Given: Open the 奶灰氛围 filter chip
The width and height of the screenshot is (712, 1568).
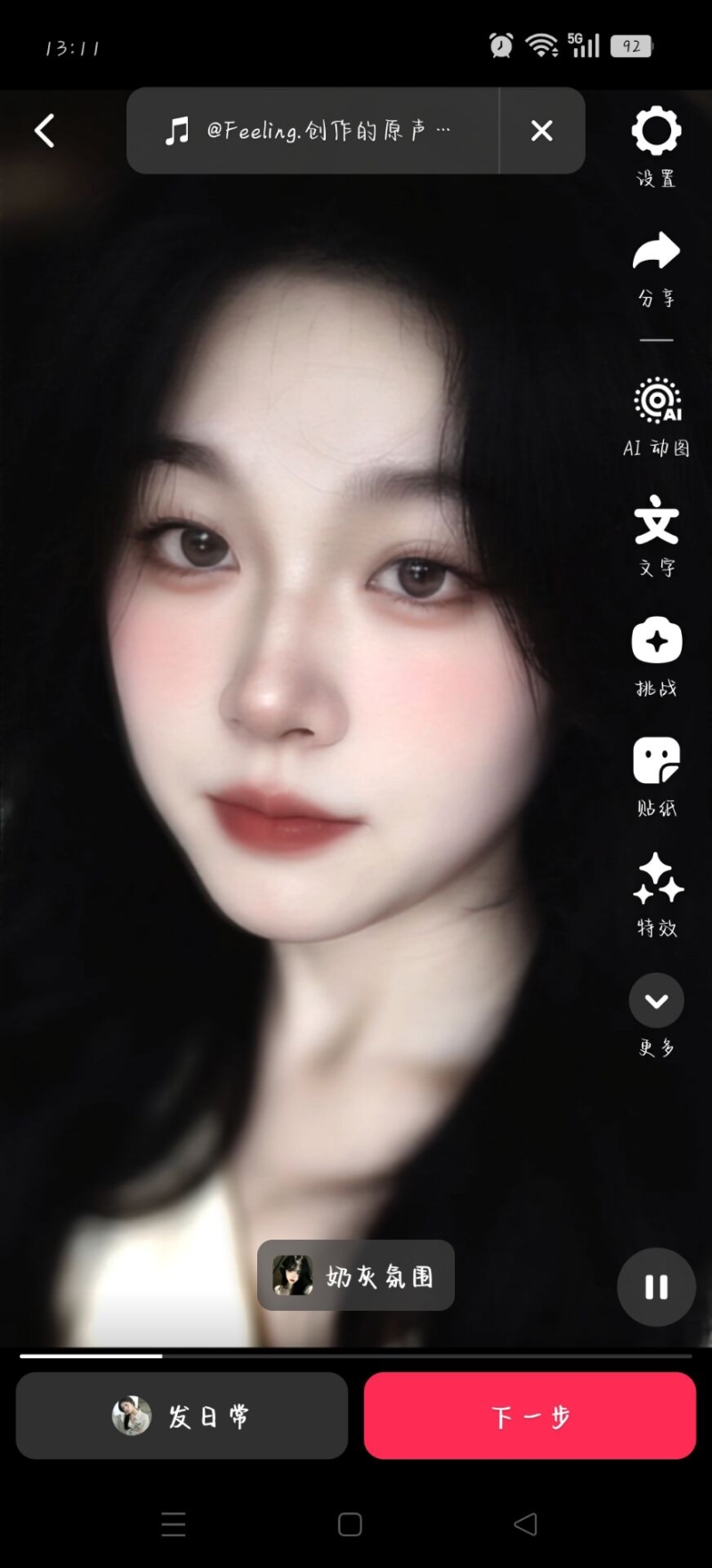Looking at the screenshot, I should pyautogui.click(x=356, y=1275).
